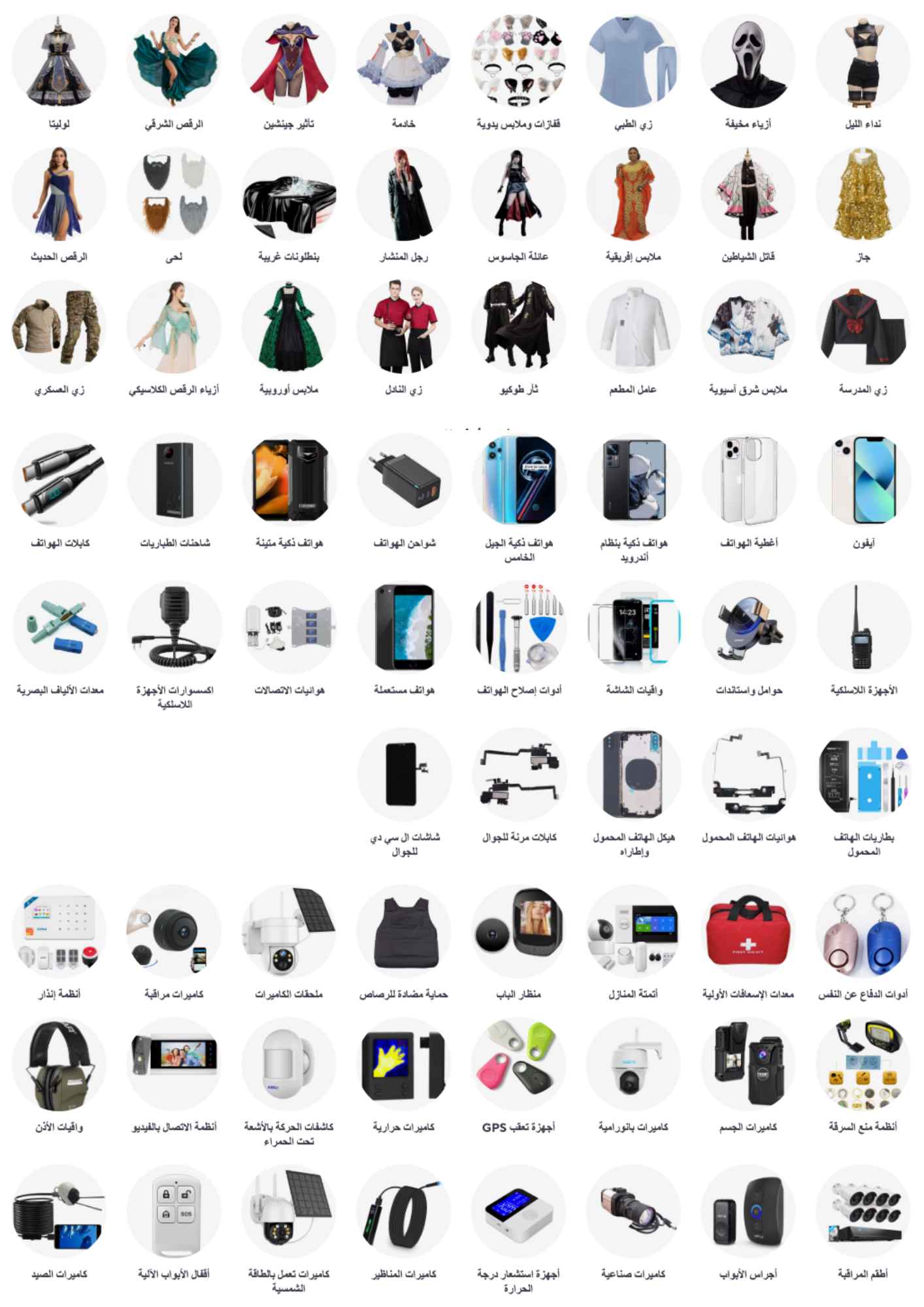Open the ملابس إفريقية category
Image resolution: width=924 pixels, height=1307 pixels.
(x=633, y=195)
